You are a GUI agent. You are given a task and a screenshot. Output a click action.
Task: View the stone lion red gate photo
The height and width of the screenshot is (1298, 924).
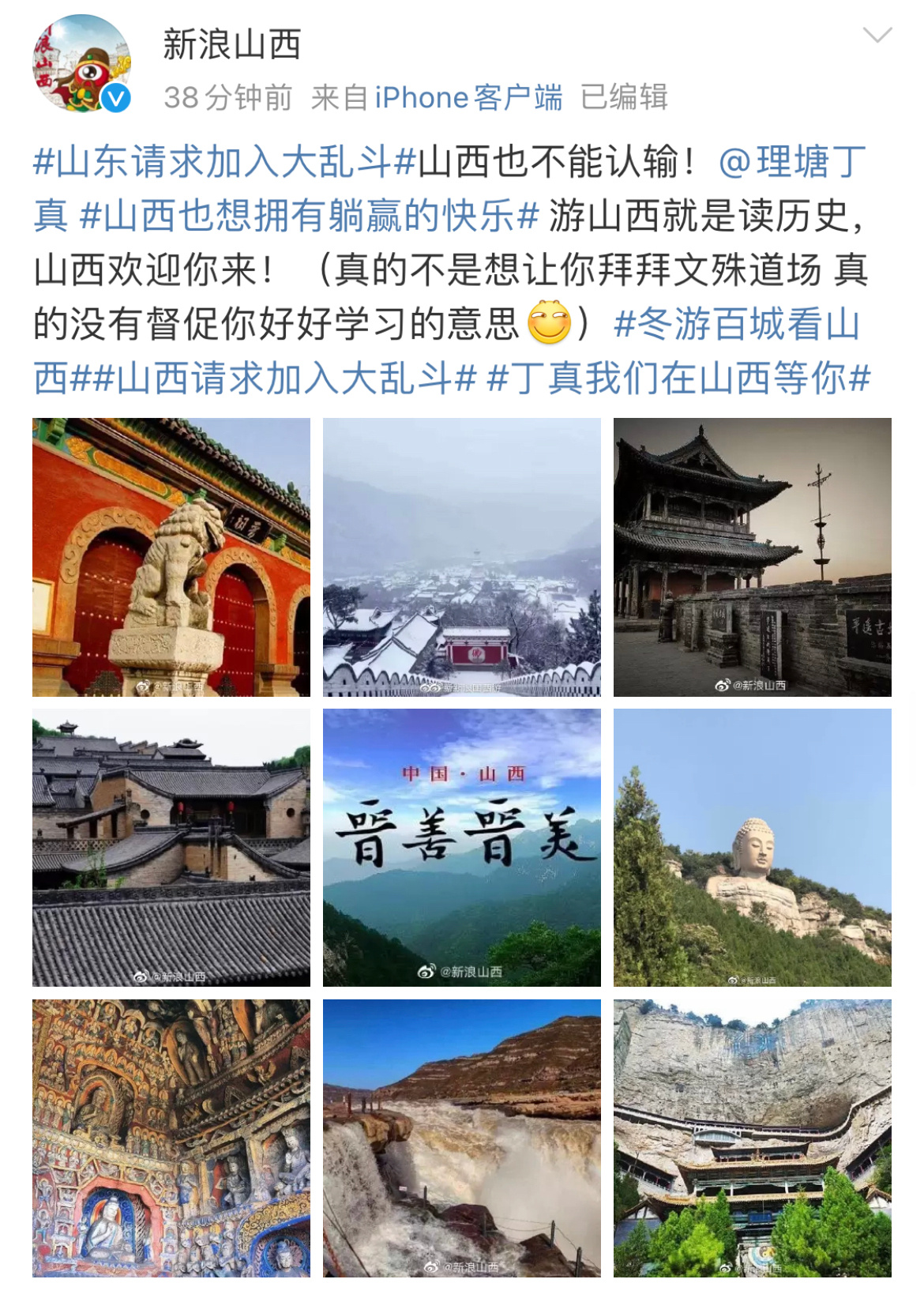[171, 557]
